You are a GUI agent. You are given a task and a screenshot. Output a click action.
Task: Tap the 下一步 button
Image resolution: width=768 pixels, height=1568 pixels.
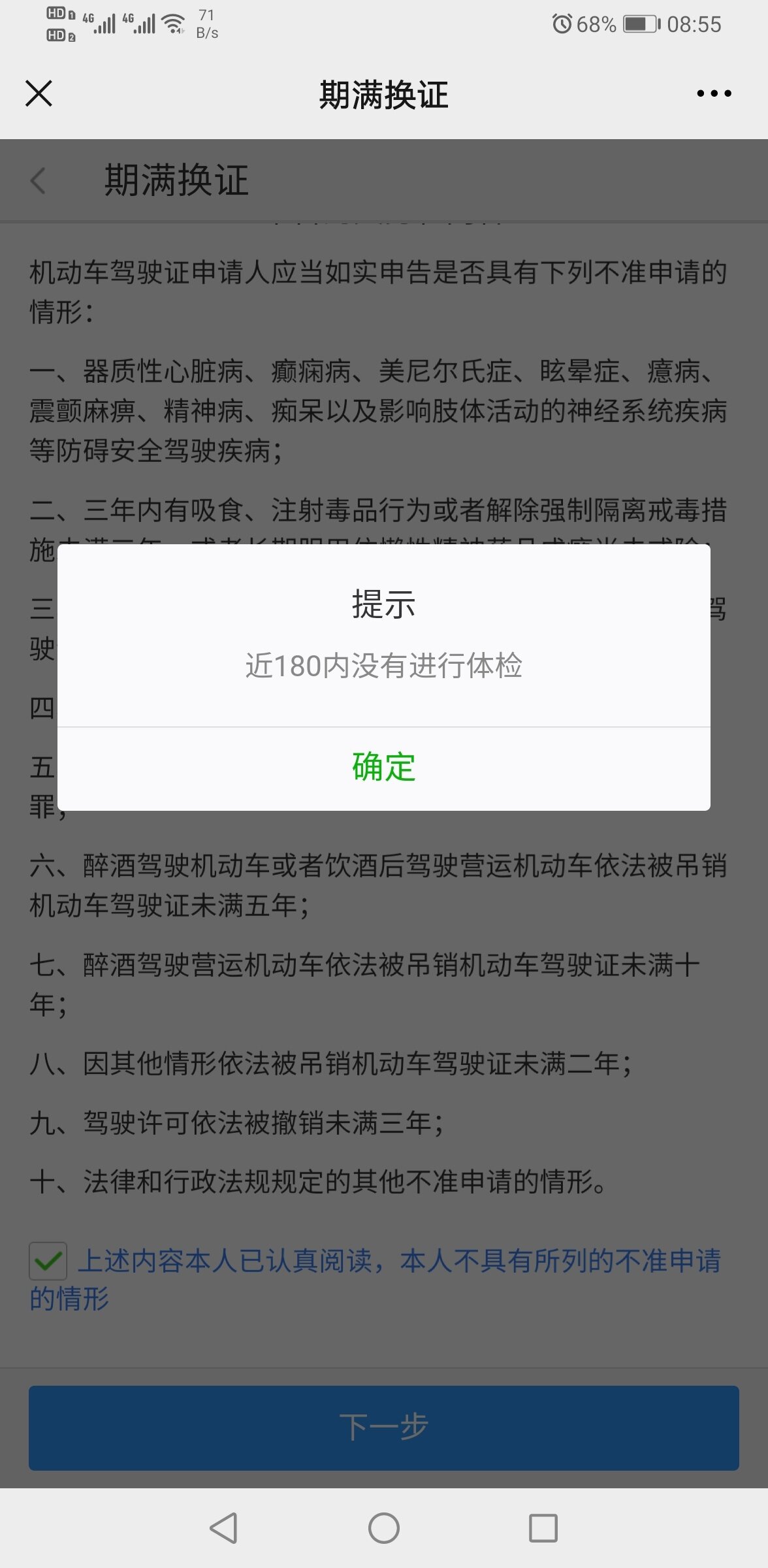pyautogui.click(x=383, y=1428)
